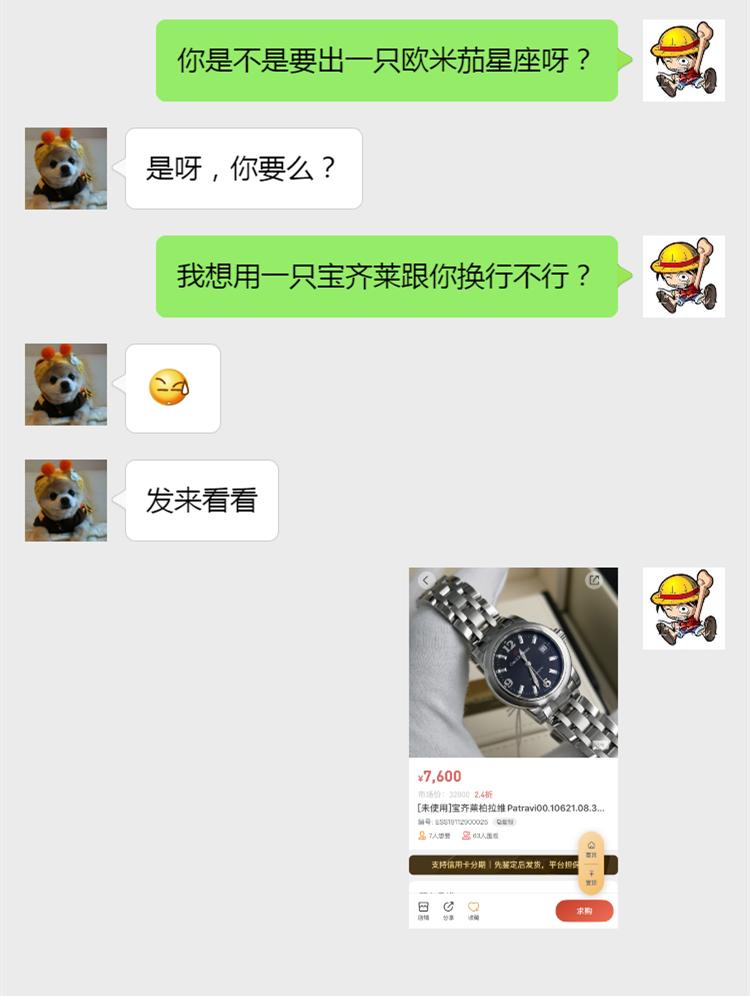
Task: Click the forward icon at the photo's top-right corner
Action: pos(594,579)
